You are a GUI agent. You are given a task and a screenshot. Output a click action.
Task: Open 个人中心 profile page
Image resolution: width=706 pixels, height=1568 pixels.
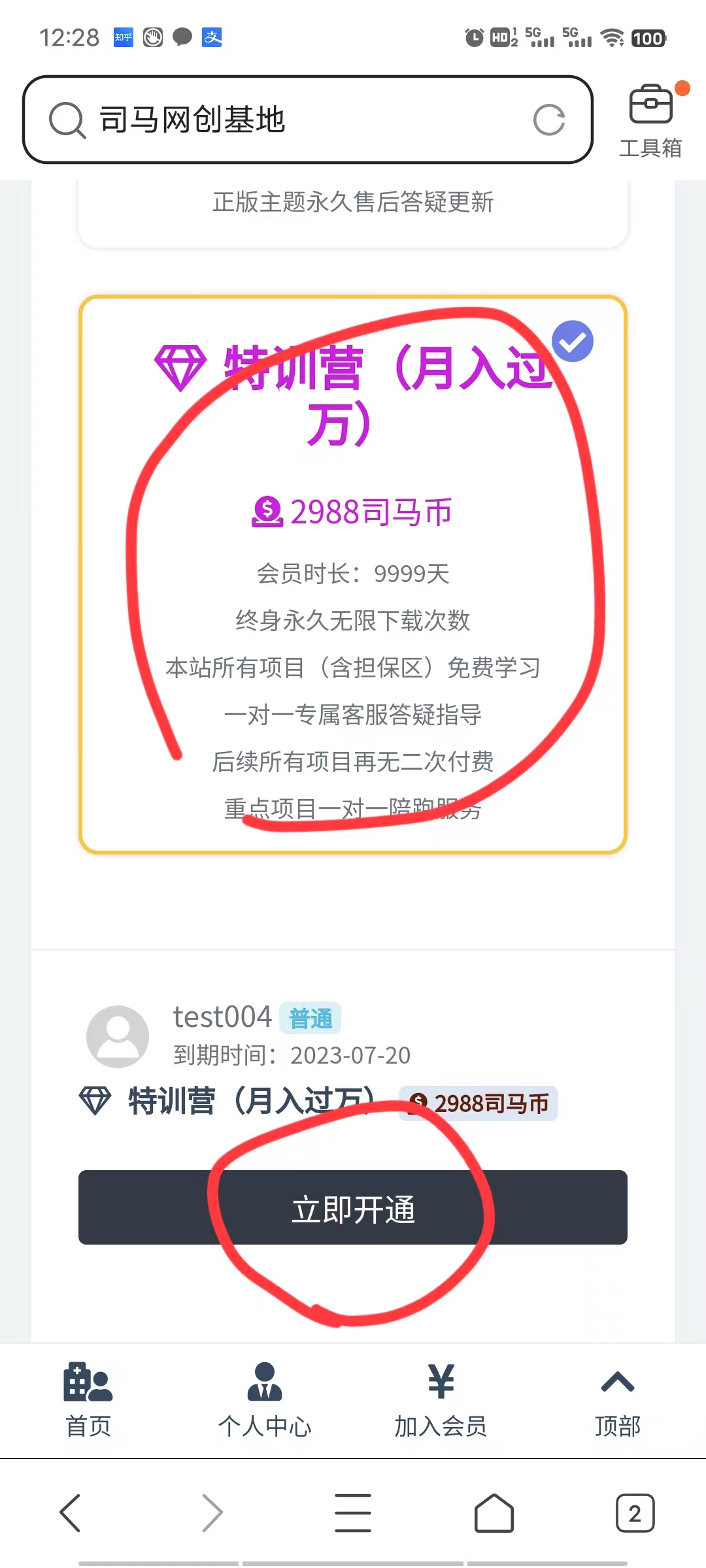(x=265, y=1399)
